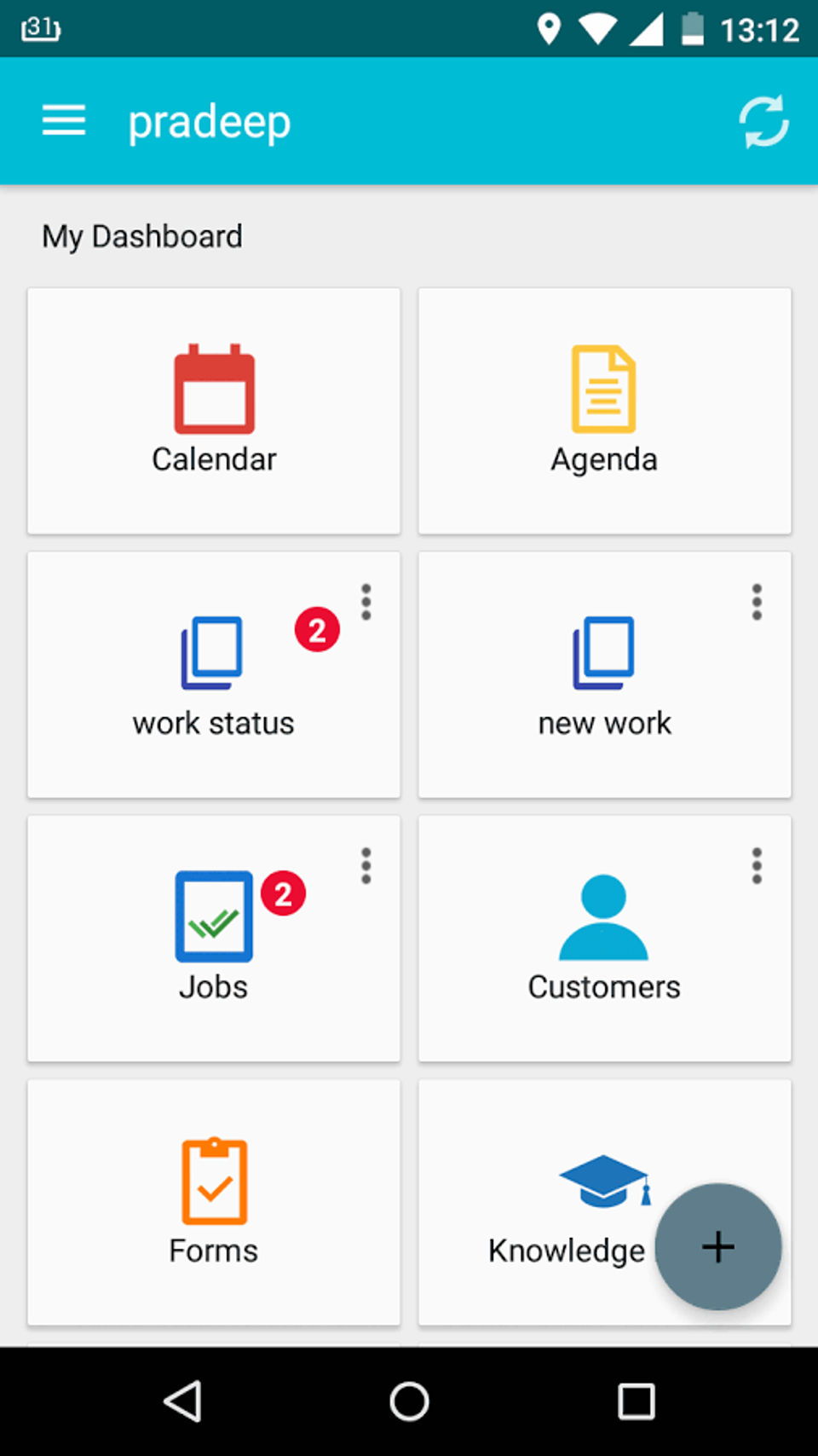Viewport: 818px width, 1456px height.
Task: Open the Forms card
Action: (x=214, y=1202)
